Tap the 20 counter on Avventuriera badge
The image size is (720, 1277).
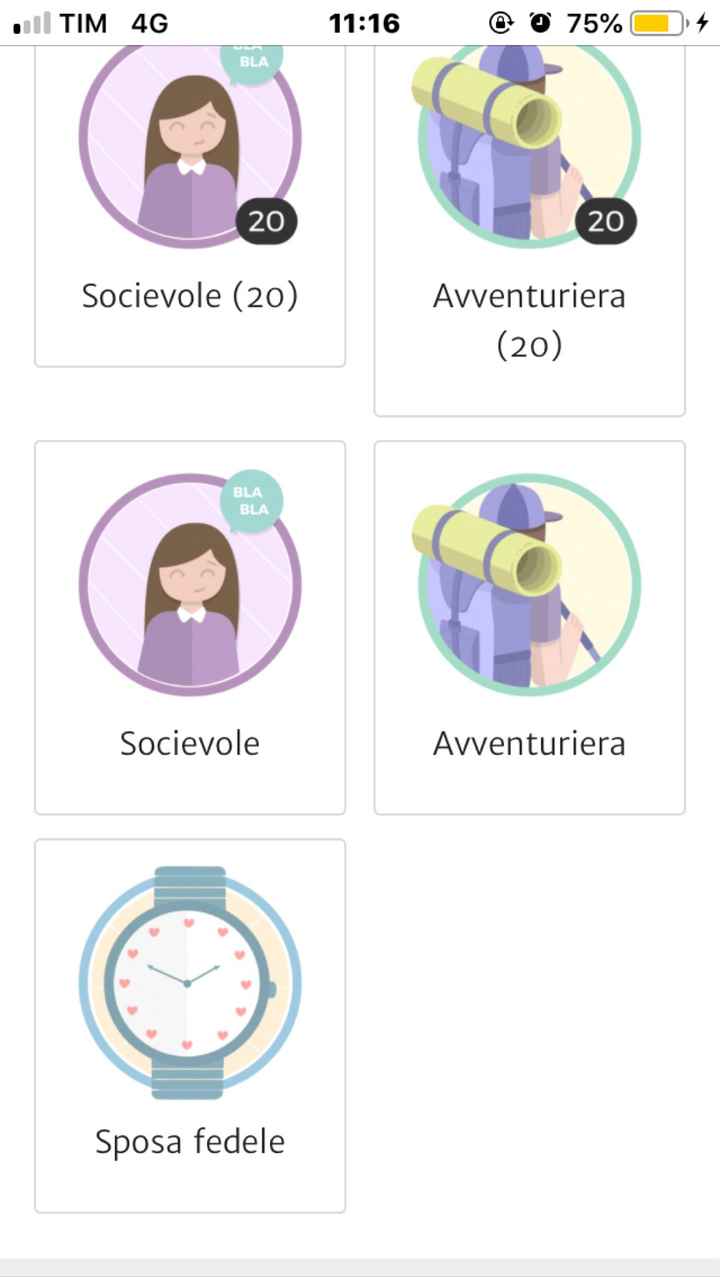coord(605,222)
